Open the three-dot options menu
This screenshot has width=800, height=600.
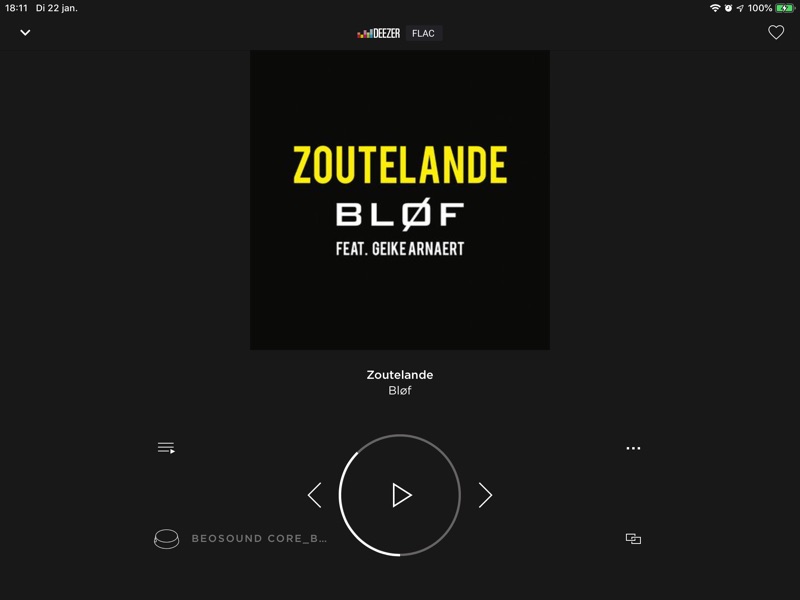[633, 448]
